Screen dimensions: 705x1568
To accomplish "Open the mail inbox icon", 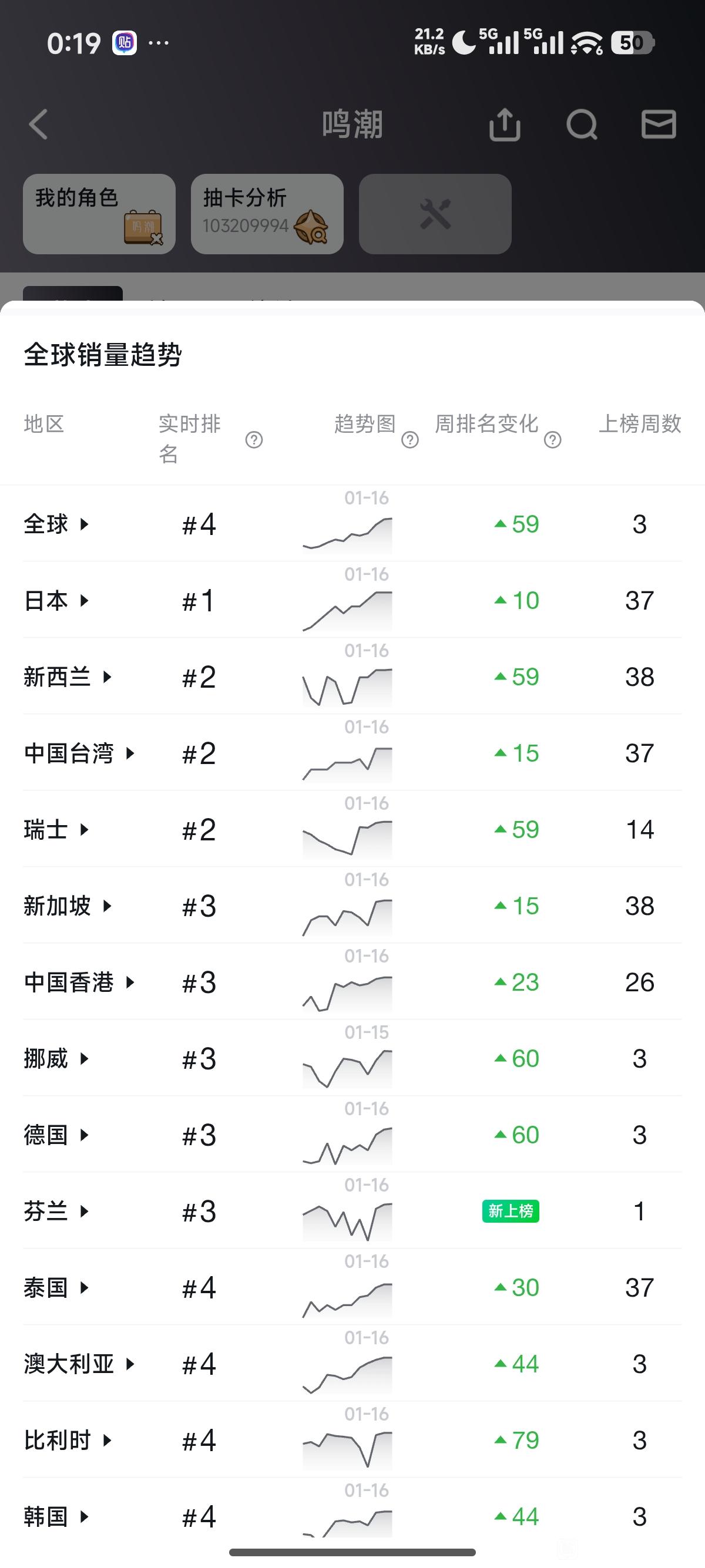I will 659,124.
